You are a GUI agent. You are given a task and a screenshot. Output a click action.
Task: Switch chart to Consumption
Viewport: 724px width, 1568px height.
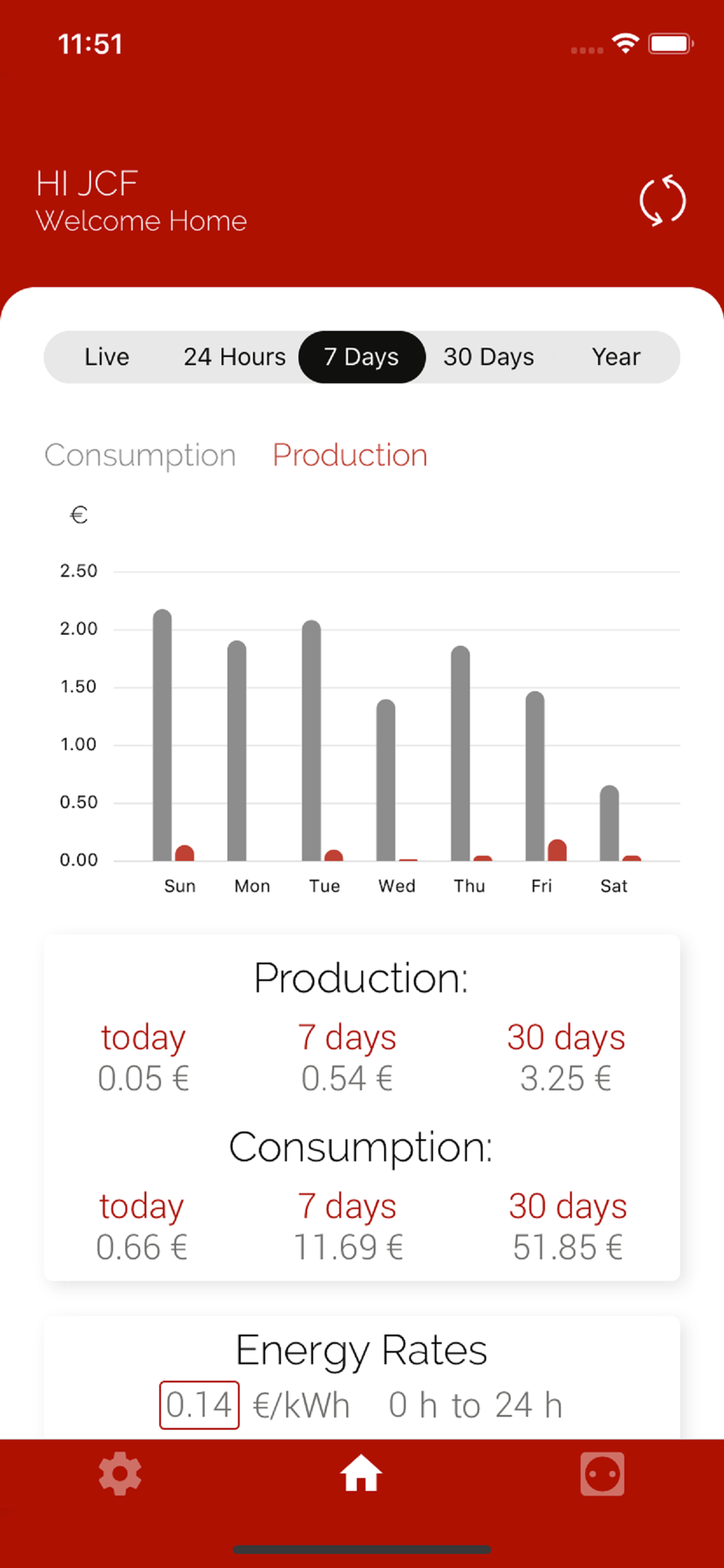(x=140, y=456)
